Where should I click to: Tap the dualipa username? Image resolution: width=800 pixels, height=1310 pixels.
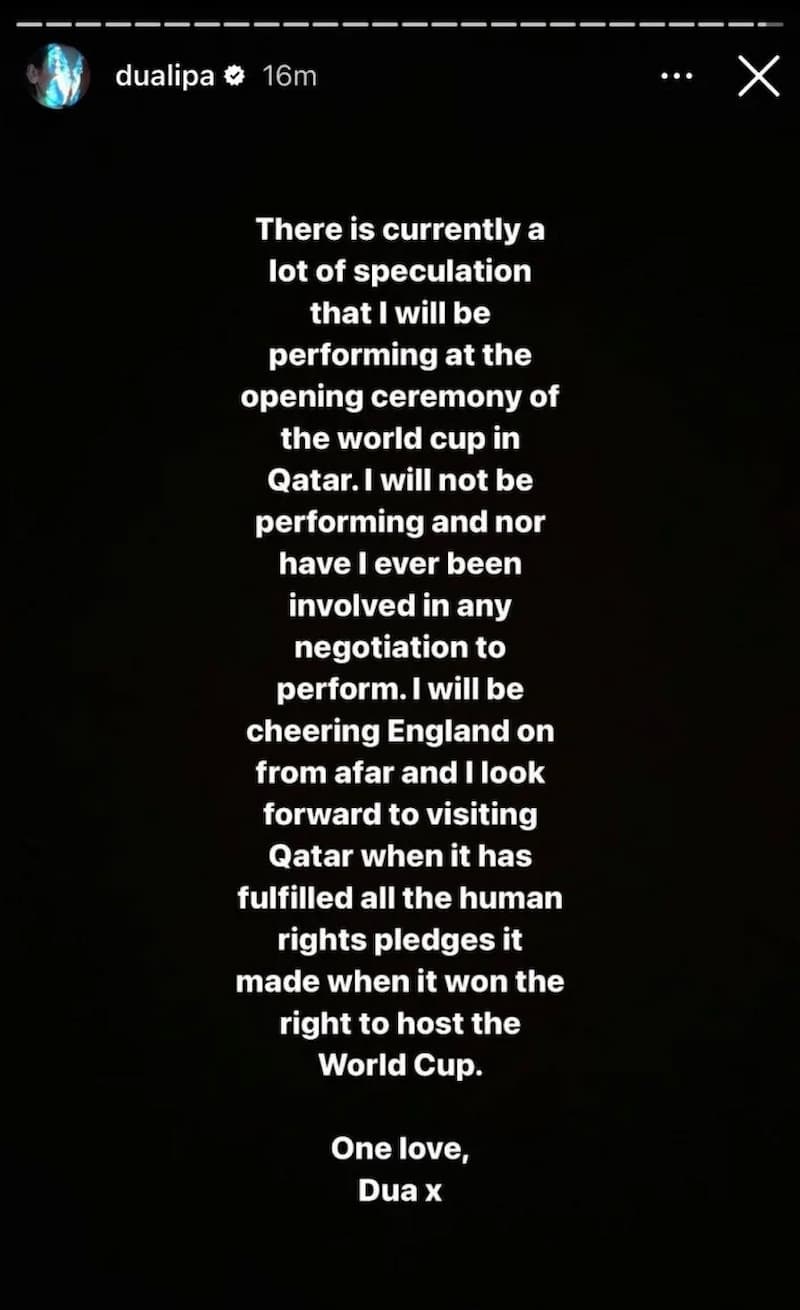tap(165, 77)
